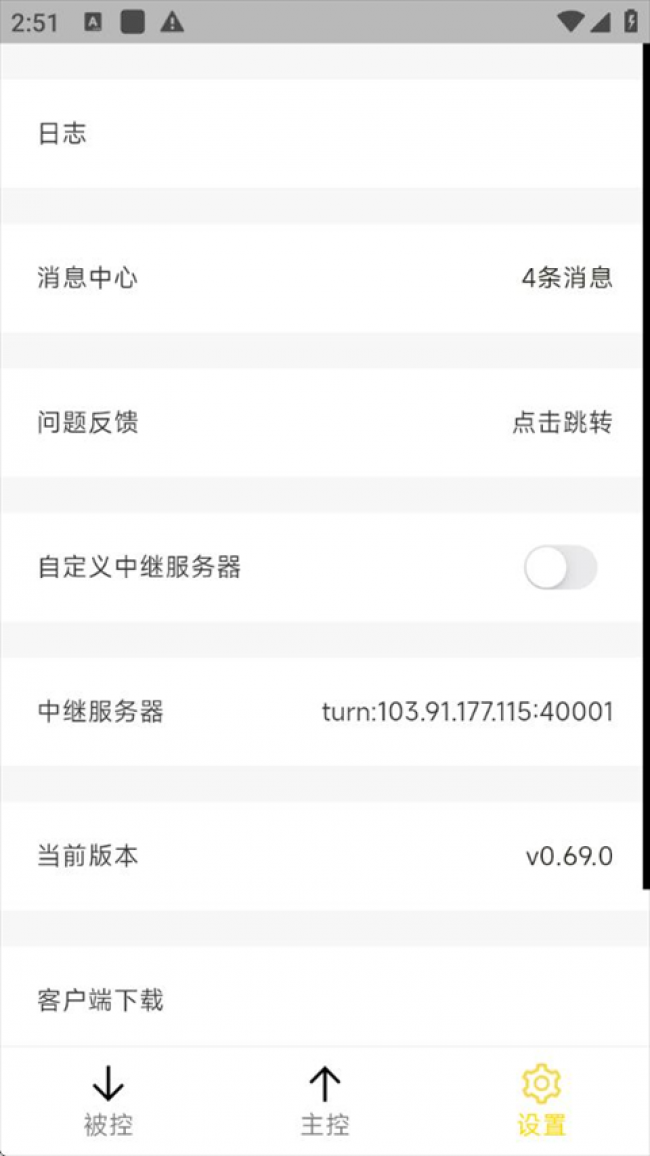650x1156 pixels.
Task: Open 客户端下载 download row
Action: 320,999
